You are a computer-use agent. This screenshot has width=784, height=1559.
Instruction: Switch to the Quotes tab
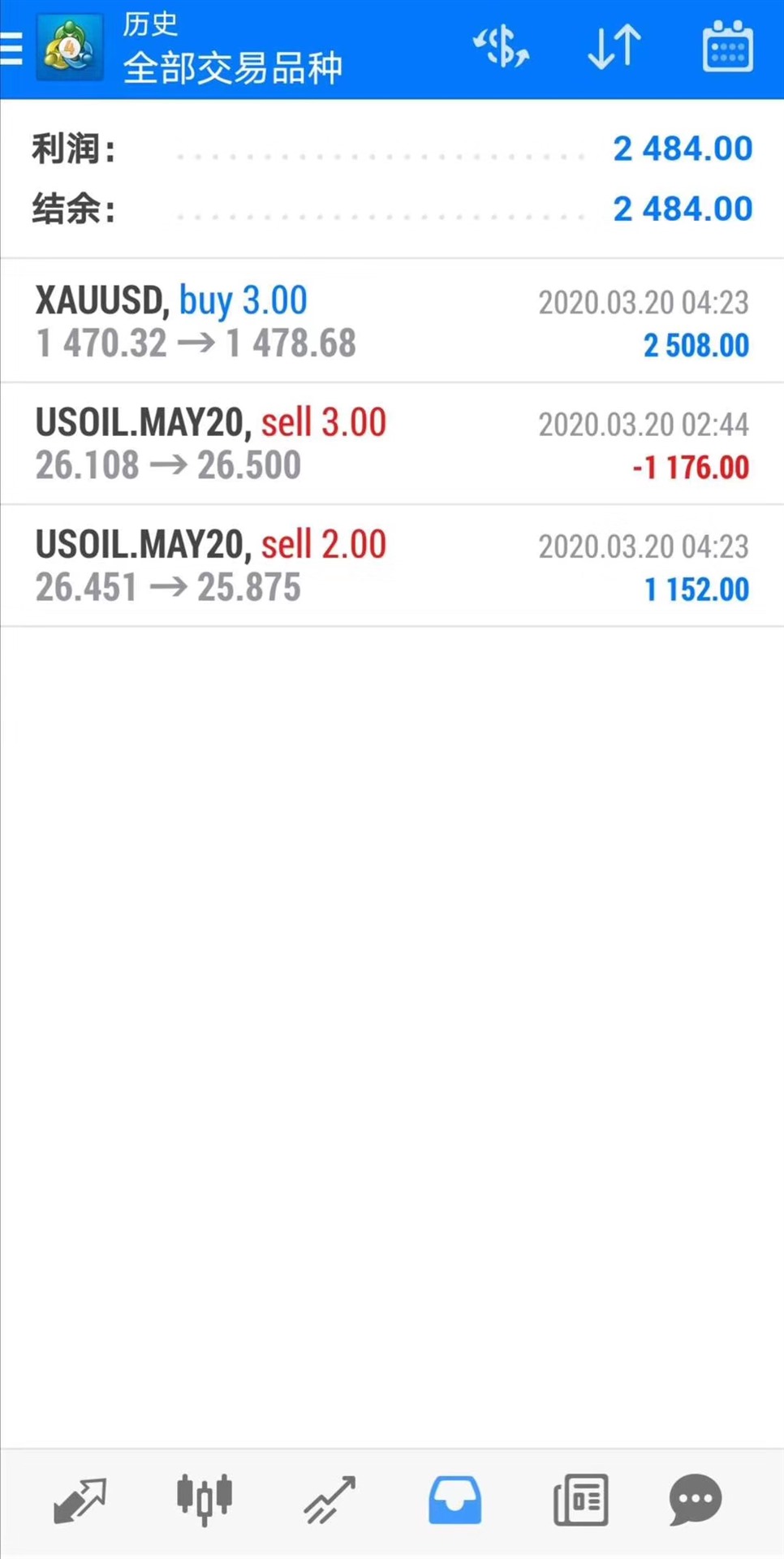point(80,1501)
